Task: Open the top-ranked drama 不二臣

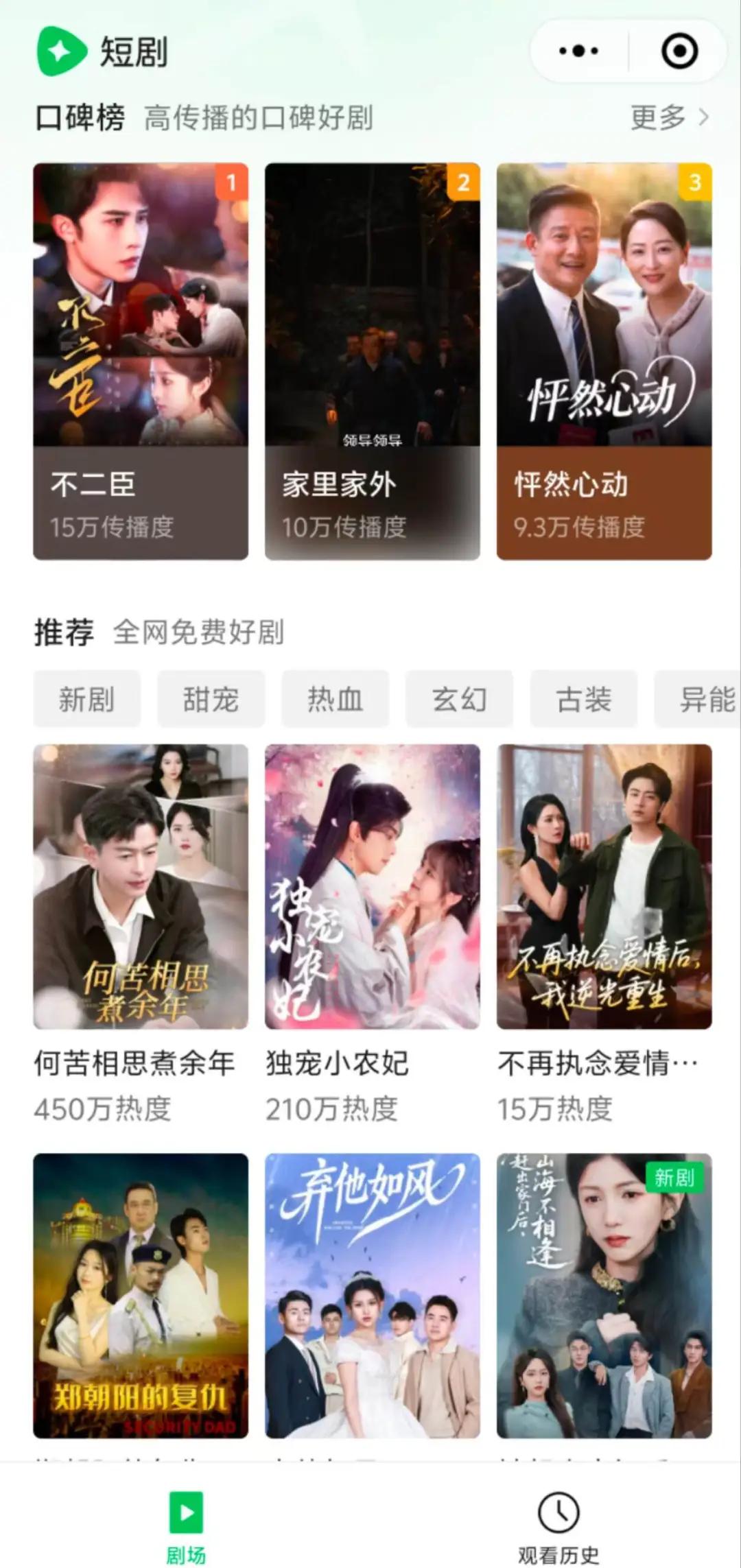Action: pyautogui.click(x=141, y=361)
